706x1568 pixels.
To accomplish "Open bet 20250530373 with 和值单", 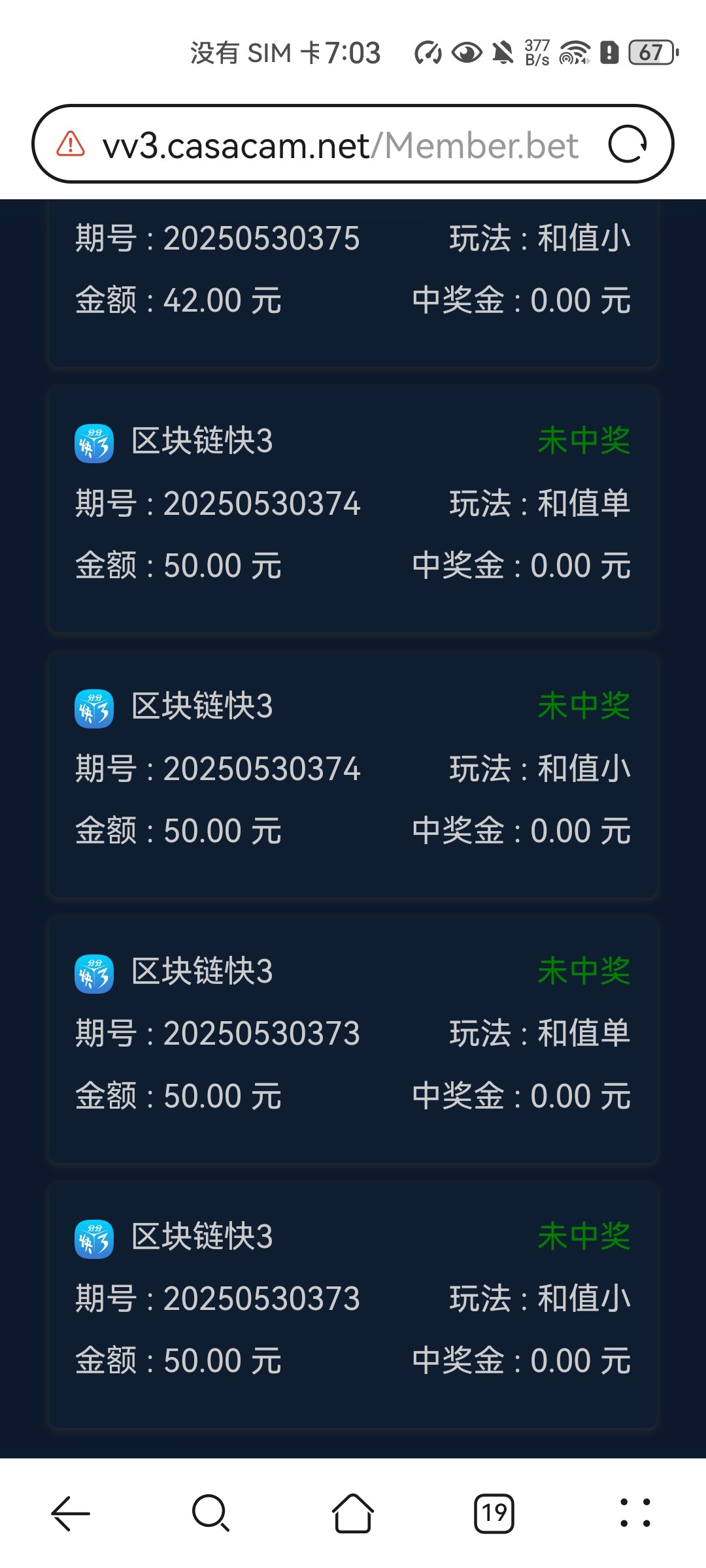I will [353, 1040].
